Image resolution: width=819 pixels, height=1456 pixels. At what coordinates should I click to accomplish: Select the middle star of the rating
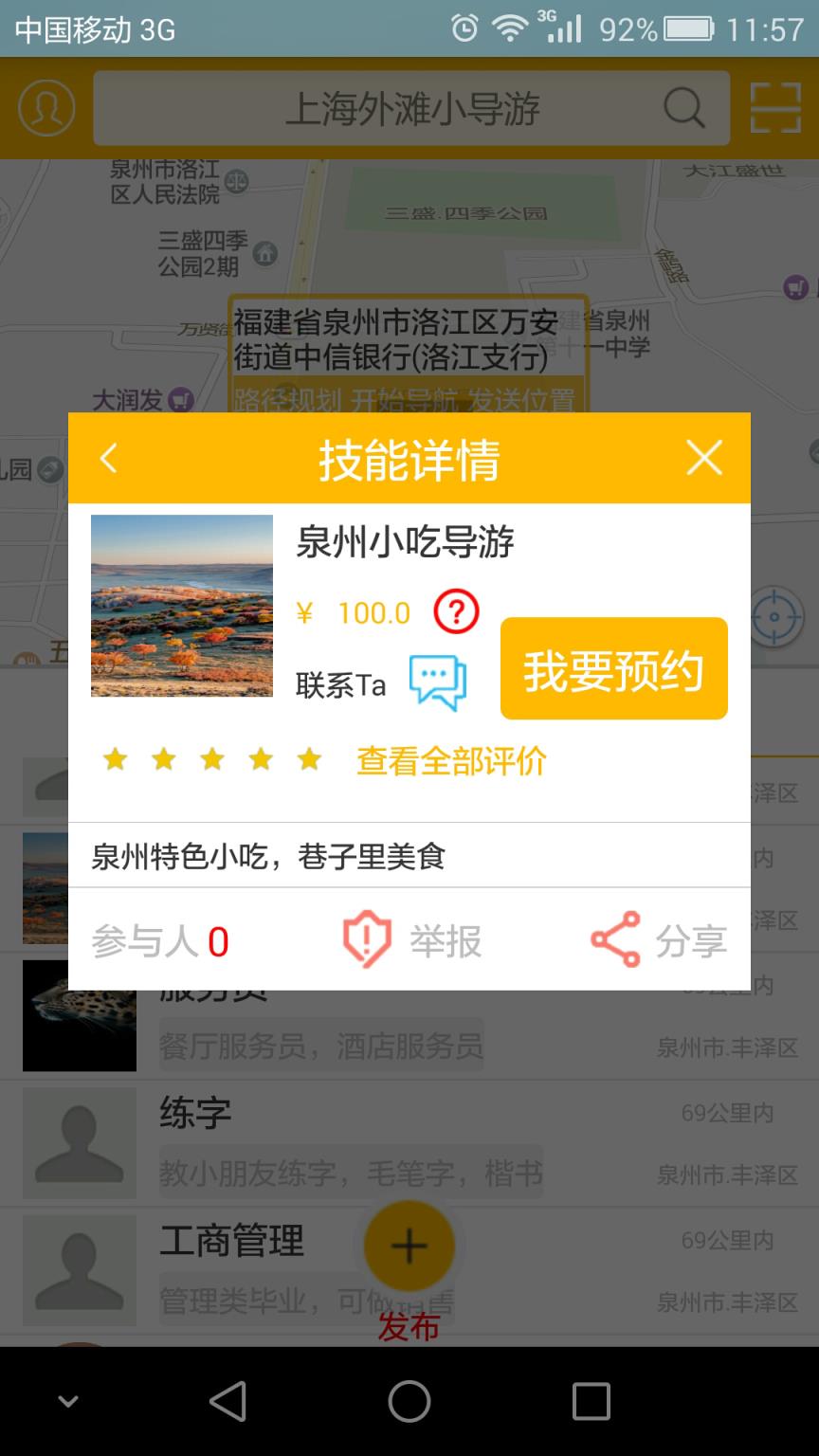click(x=211, y=758)
